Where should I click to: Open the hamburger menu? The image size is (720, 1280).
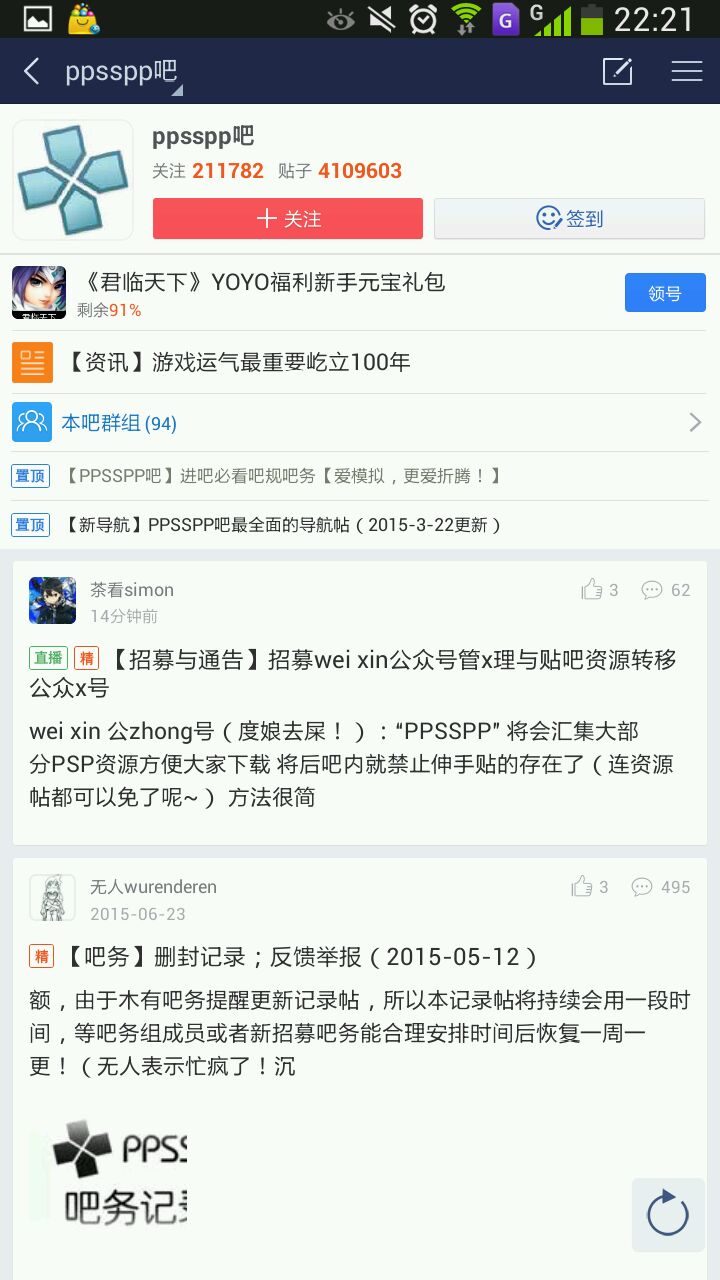tap(686, 71)
